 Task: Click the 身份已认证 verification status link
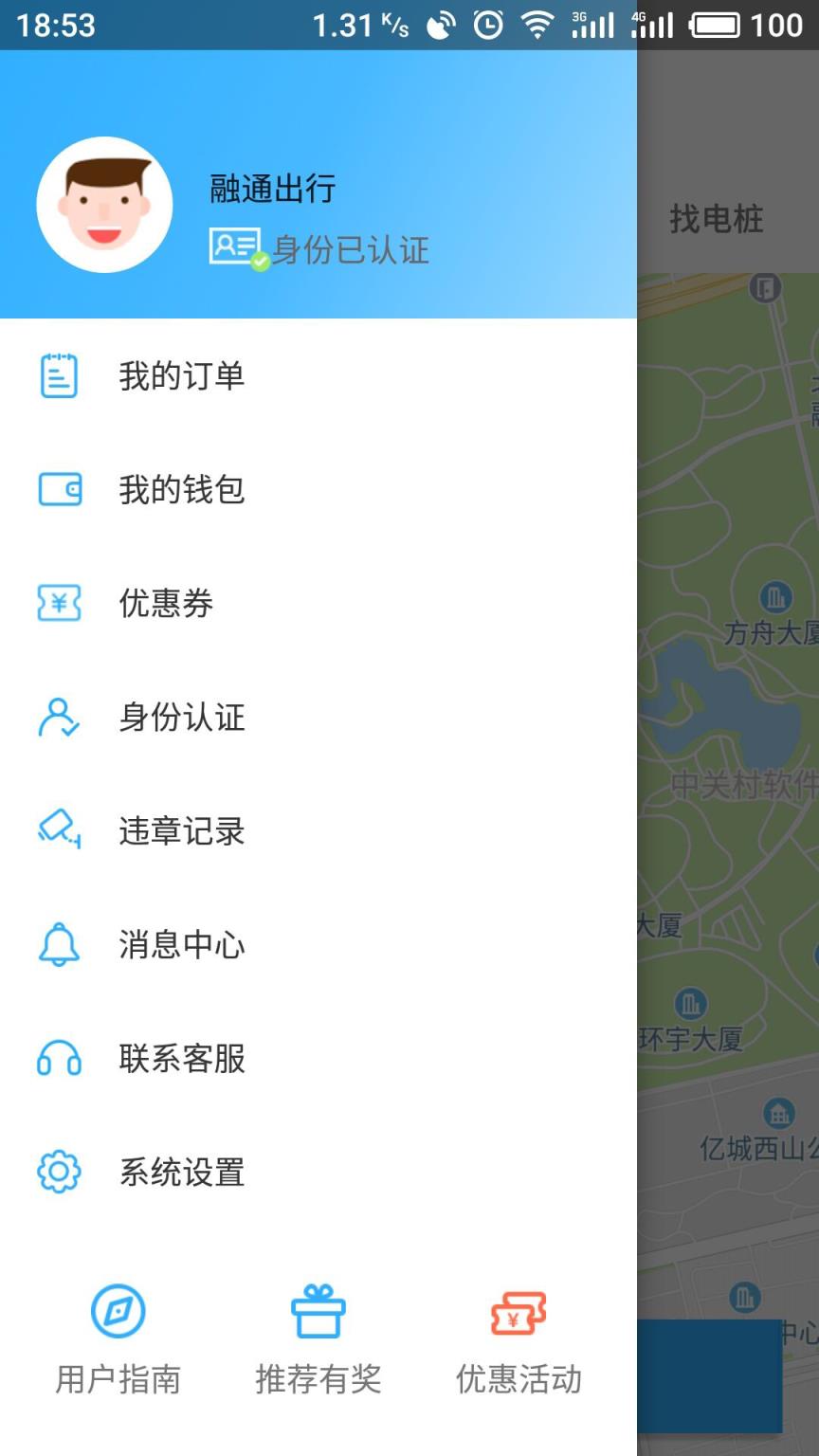point(349,250)
